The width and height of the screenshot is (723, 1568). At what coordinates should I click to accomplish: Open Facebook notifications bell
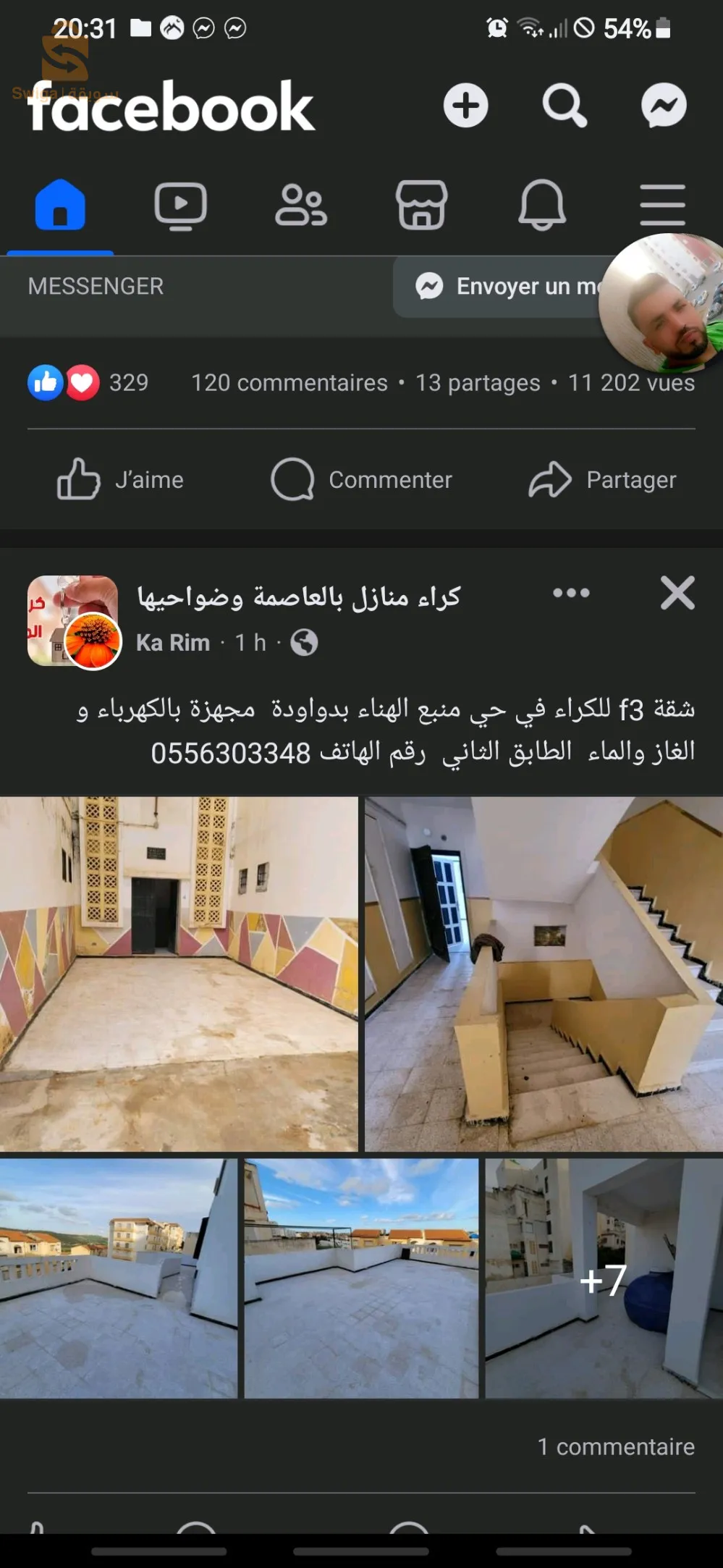coord(544,205)
